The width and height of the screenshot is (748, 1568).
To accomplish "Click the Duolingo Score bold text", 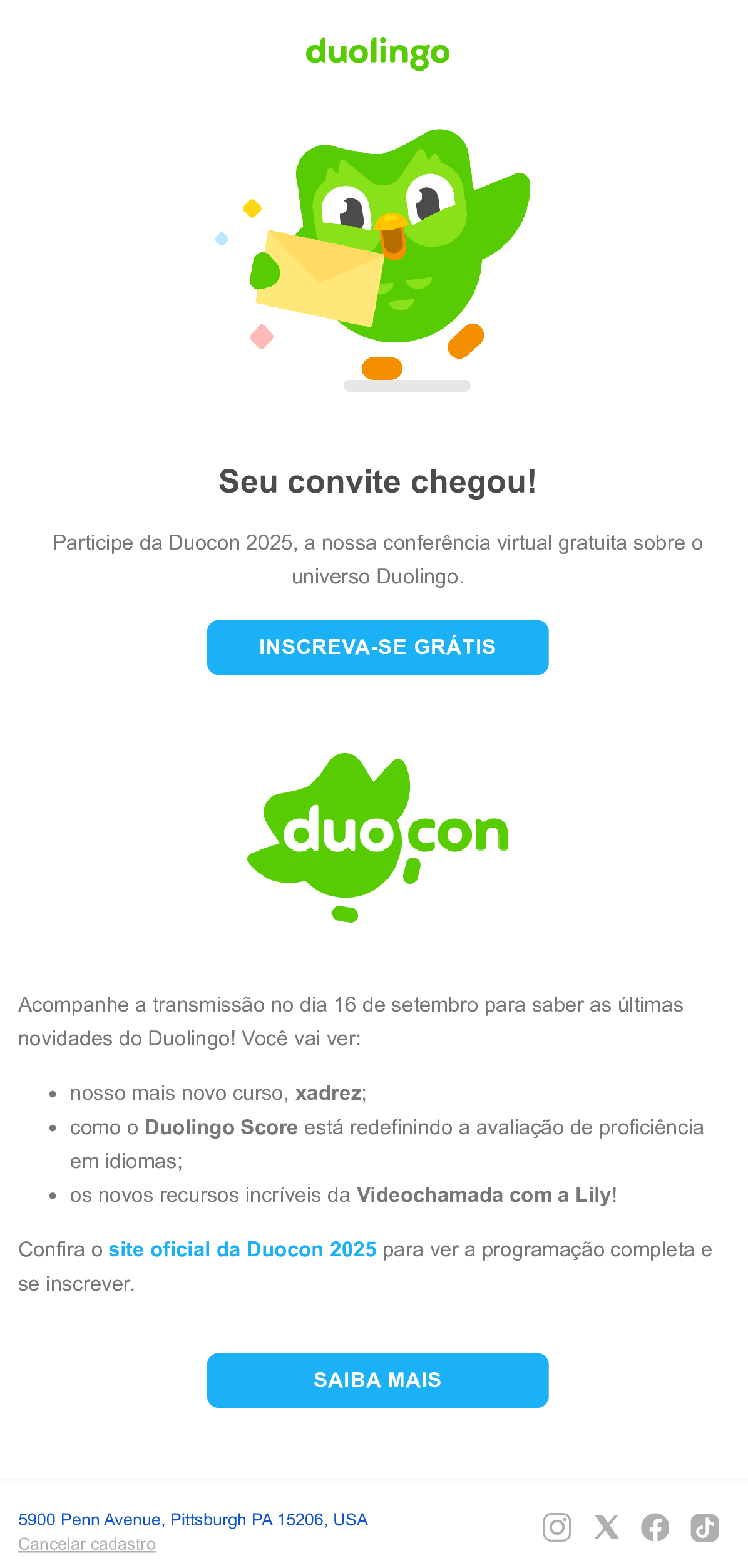I will coord(220,1127).
